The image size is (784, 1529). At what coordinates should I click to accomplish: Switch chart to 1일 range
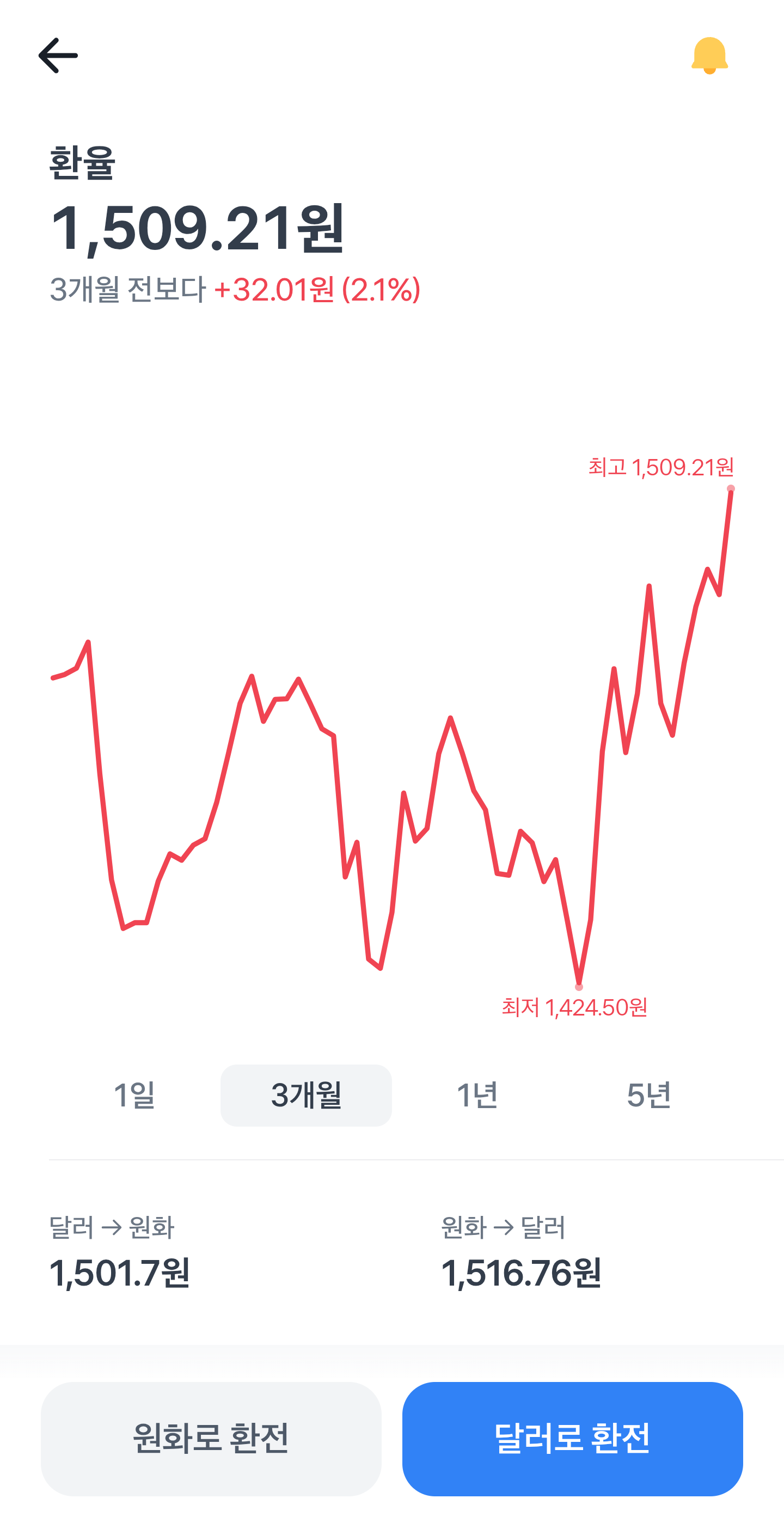coord(134,1095)
